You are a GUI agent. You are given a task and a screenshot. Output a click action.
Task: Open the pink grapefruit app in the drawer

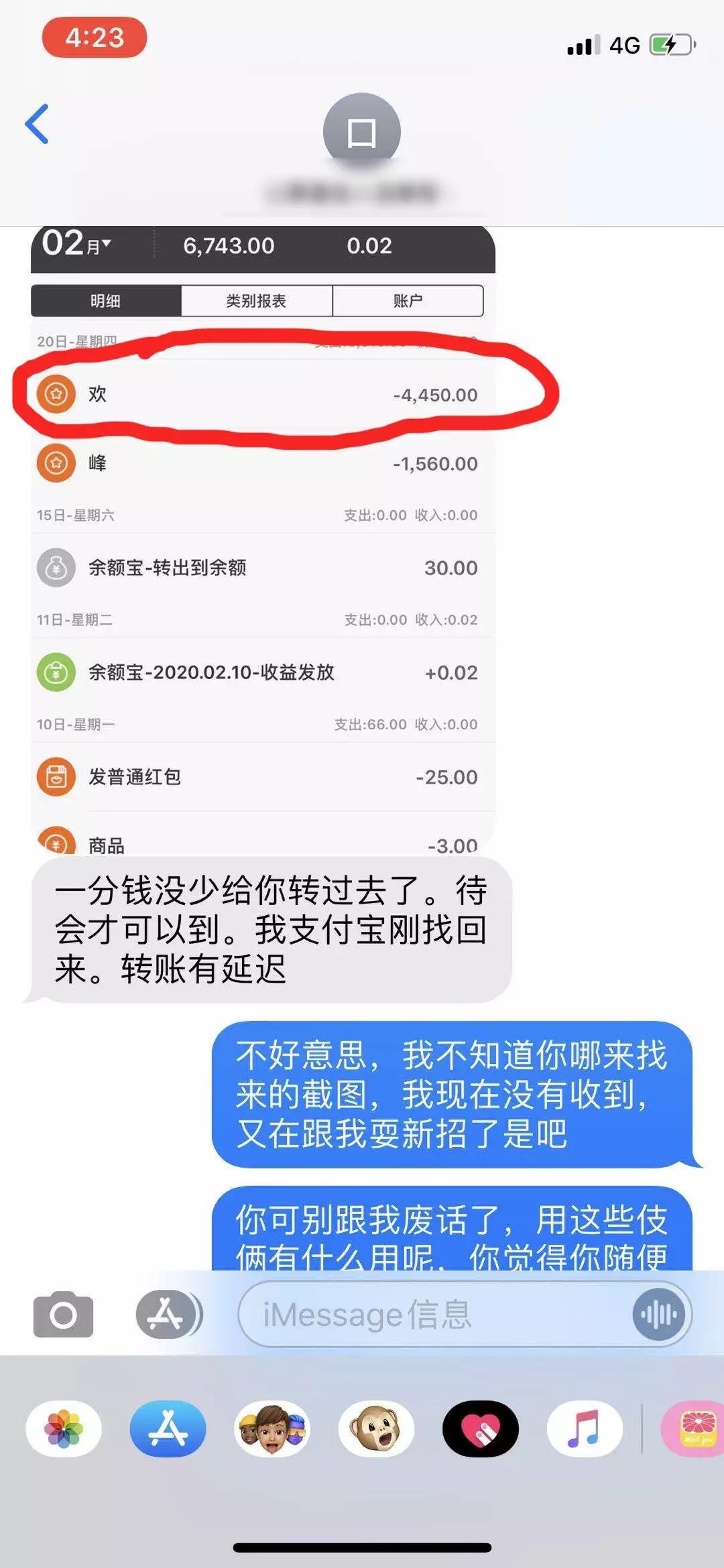(693, 1429)
